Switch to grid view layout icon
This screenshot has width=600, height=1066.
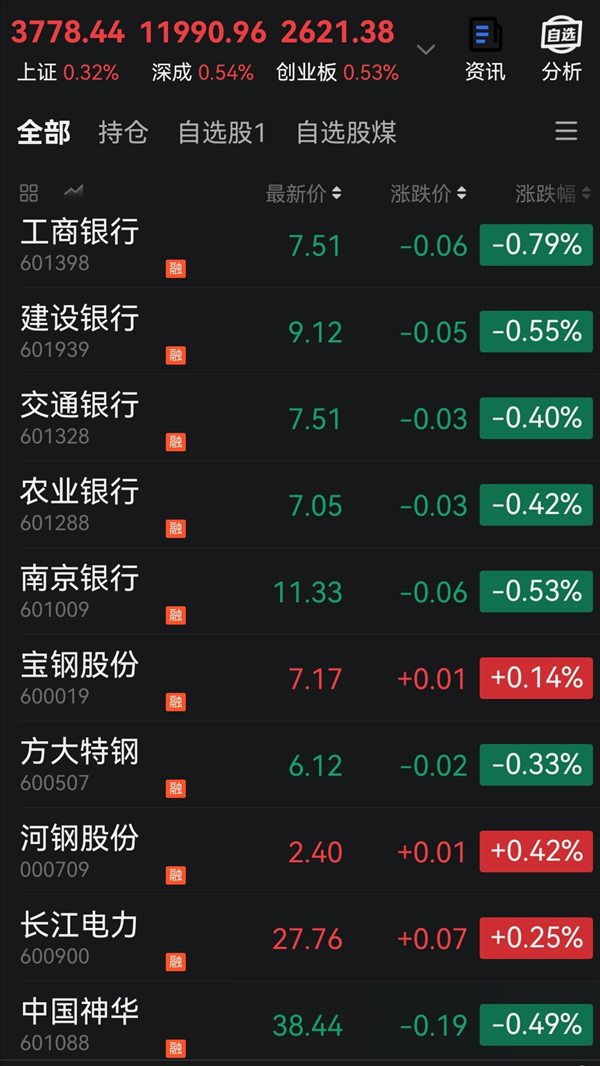pyautogui.click(x=29, y=194)
